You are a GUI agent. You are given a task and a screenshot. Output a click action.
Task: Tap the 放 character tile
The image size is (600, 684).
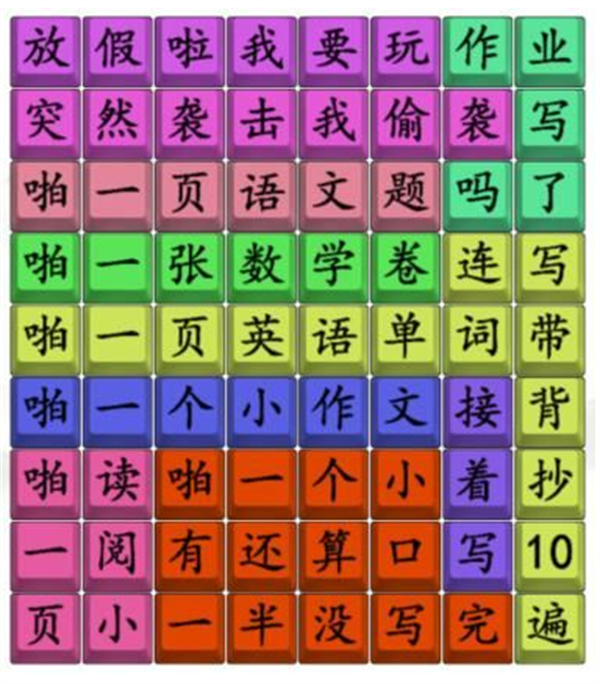click(x=47, y=48)
